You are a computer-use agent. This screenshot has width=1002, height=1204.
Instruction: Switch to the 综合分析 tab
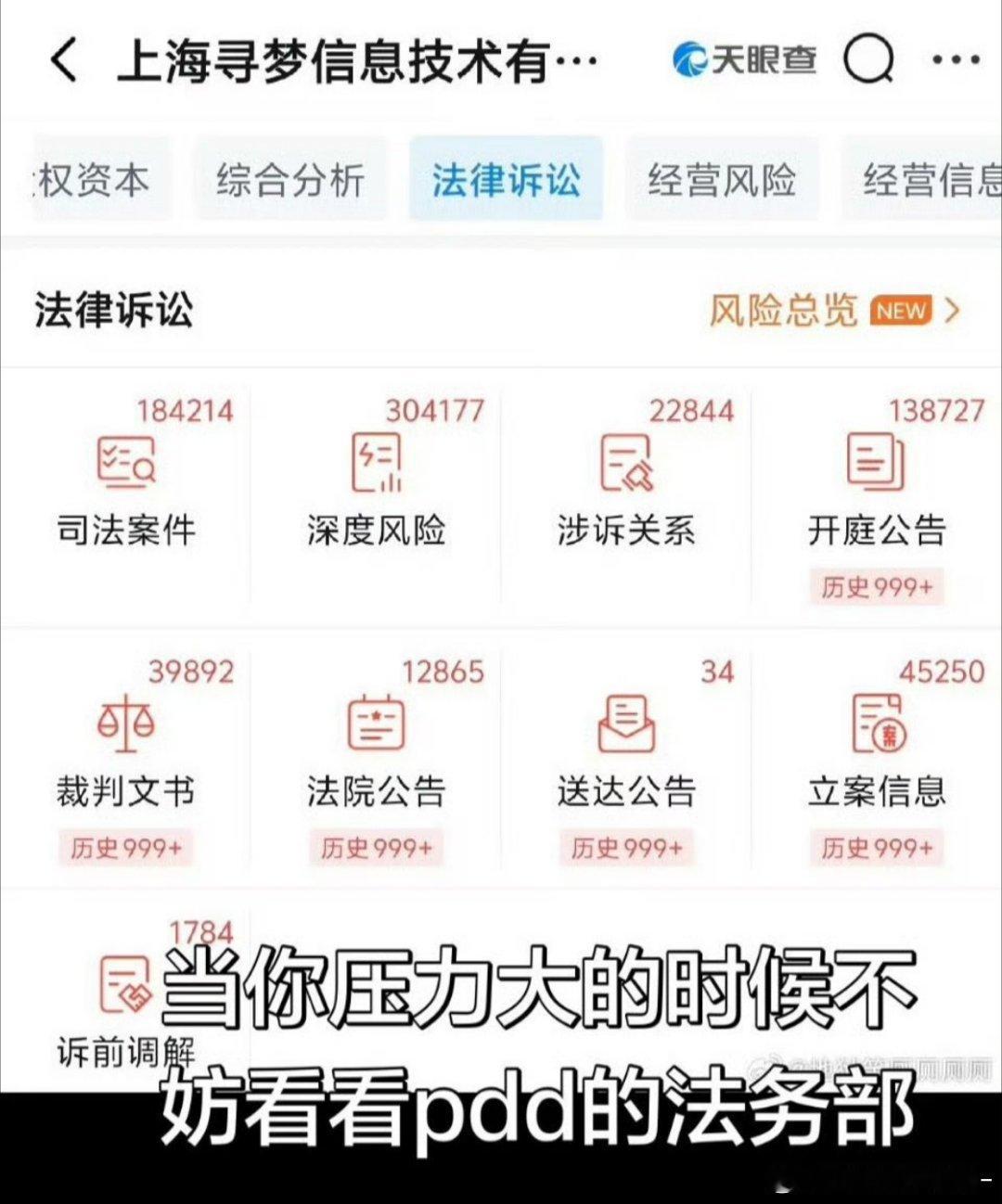pyautogui.click(x=290, y=180)
